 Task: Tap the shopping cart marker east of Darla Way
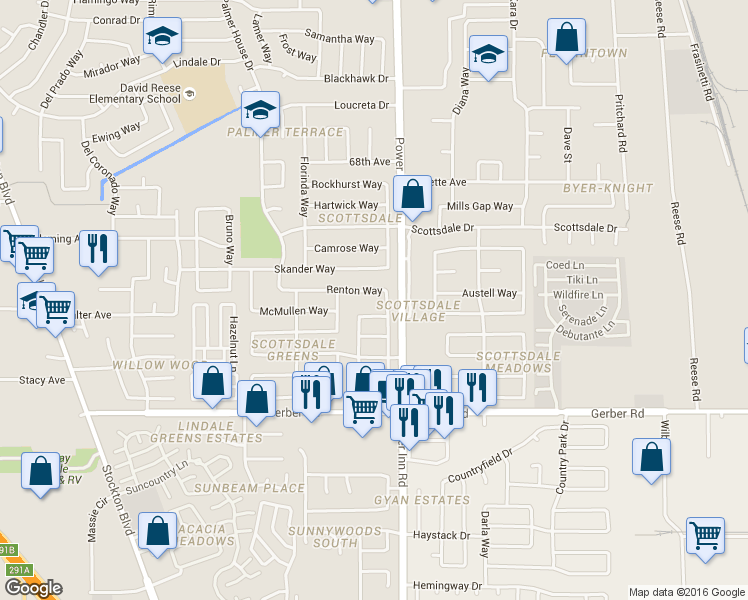click(705, 535)
